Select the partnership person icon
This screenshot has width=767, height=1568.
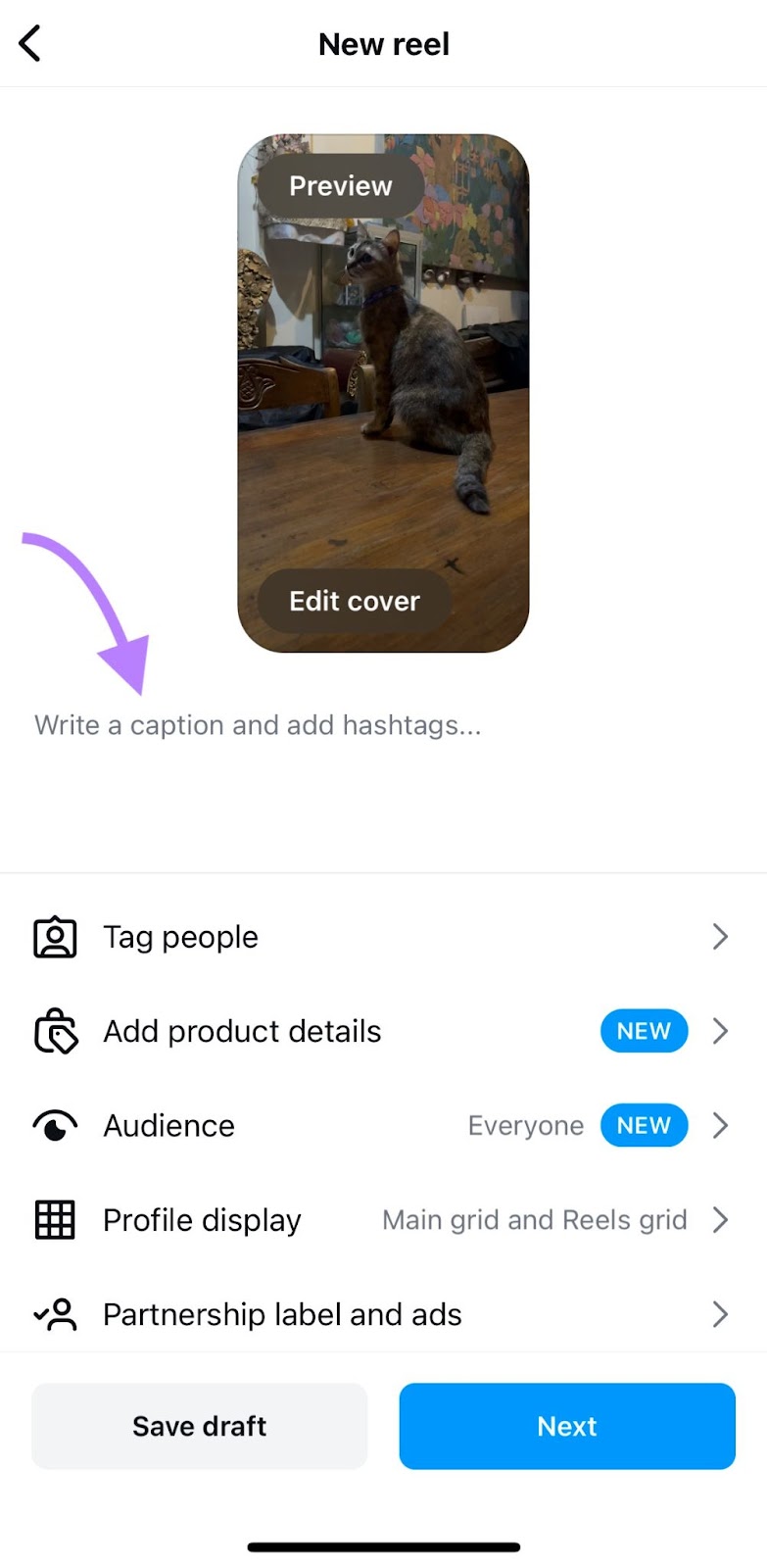pos(55,1314)
